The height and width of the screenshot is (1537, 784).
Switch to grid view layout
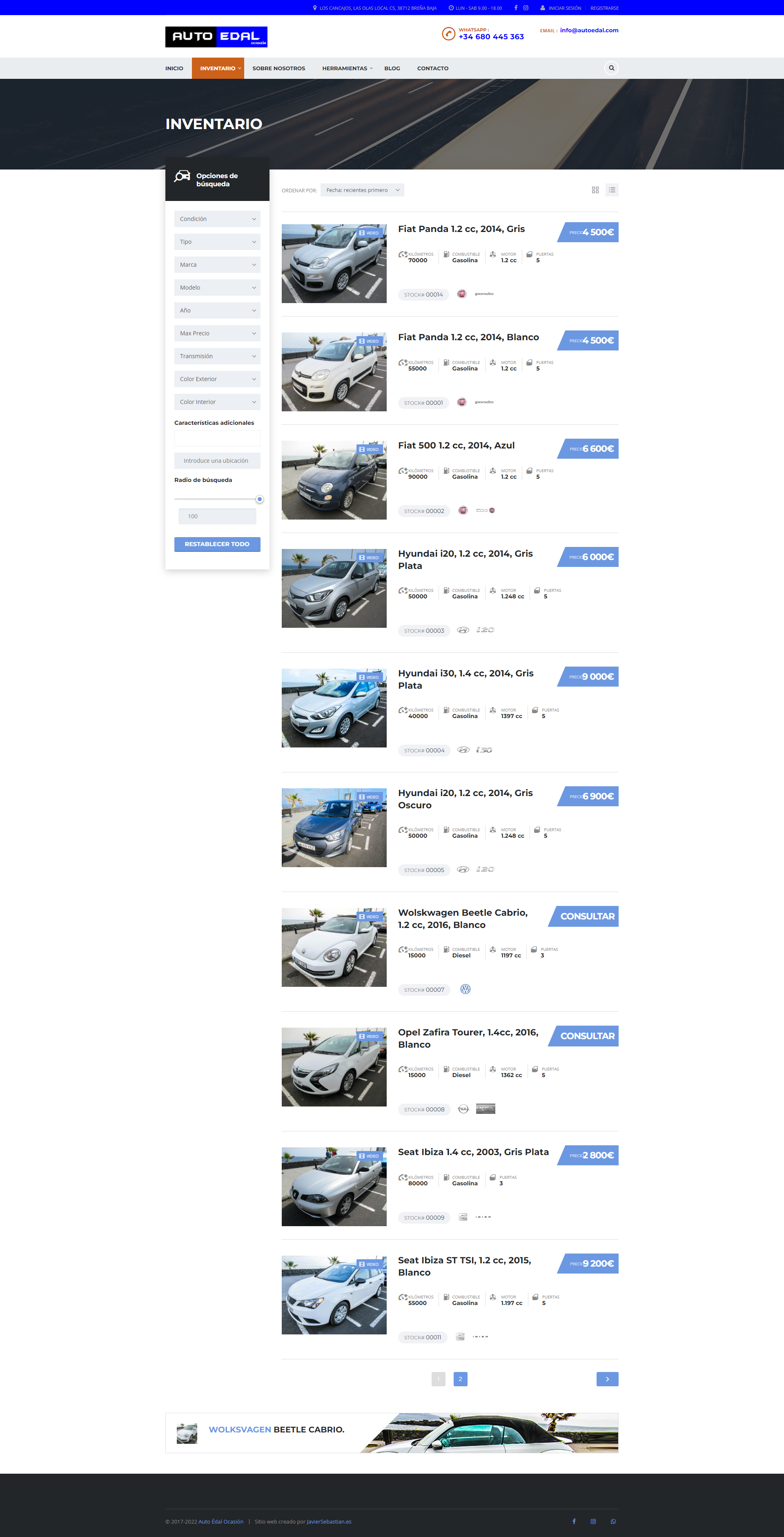595,190
